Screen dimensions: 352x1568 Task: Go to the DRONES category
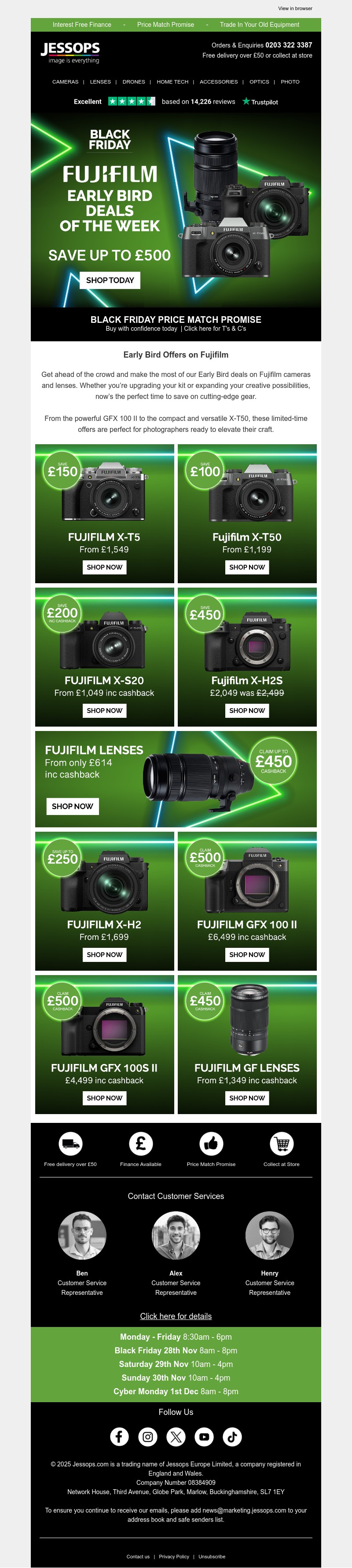[x=133, y=81]
